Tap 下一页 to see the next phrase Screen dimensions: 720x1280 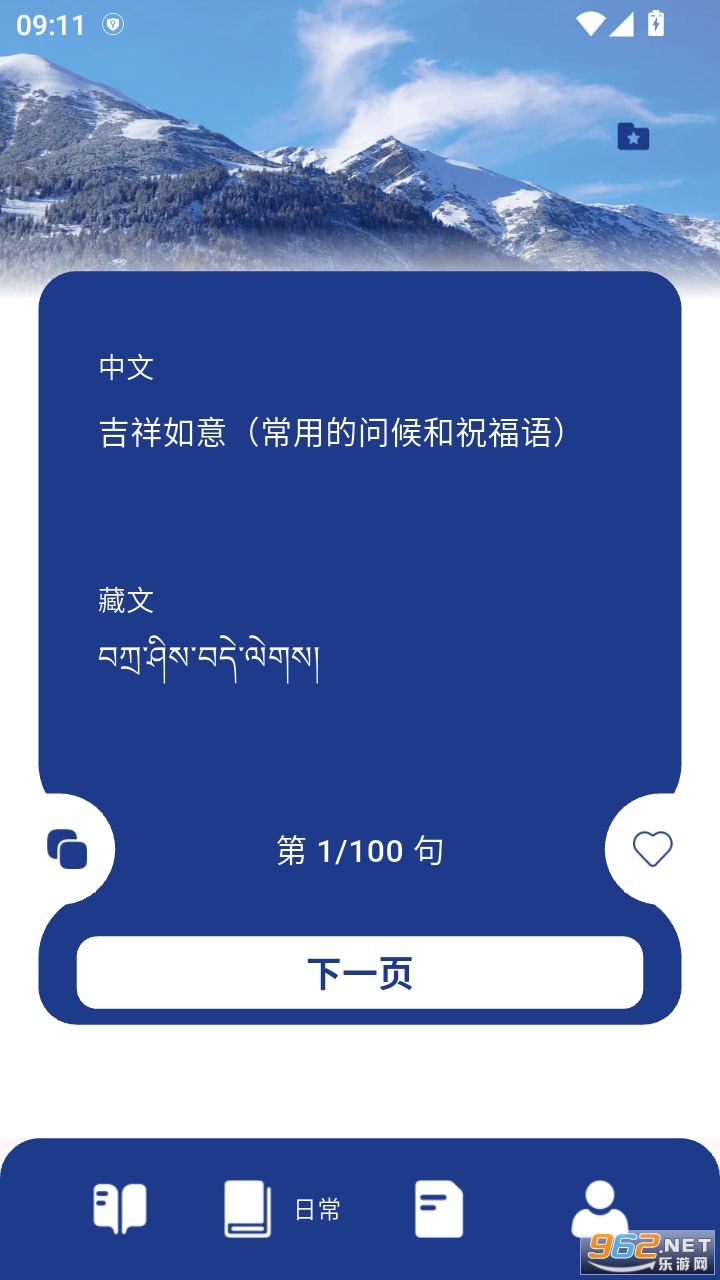(360, 971)
